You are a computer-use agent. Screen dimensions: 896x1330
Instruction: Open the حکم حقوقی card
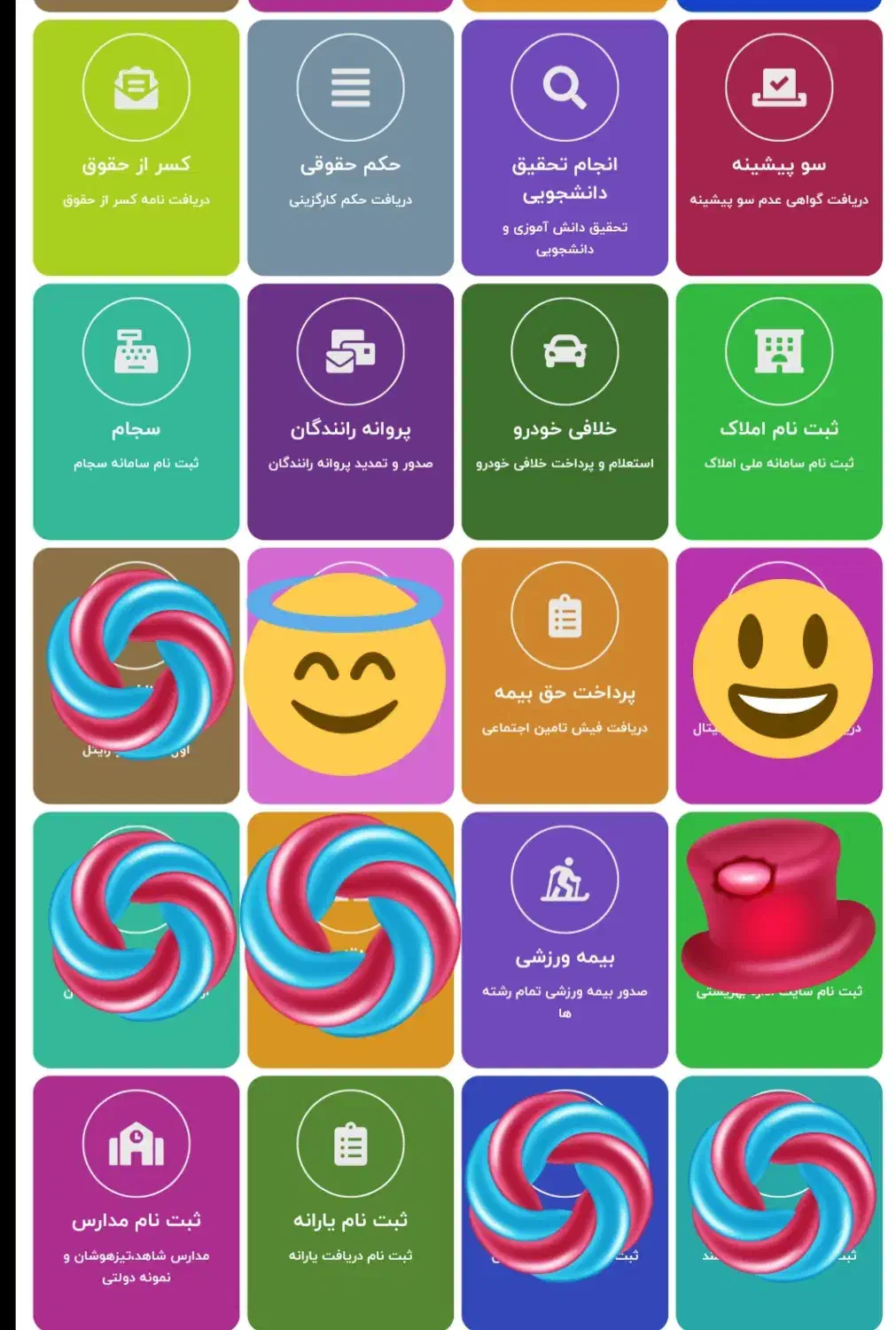coord(350,147)
